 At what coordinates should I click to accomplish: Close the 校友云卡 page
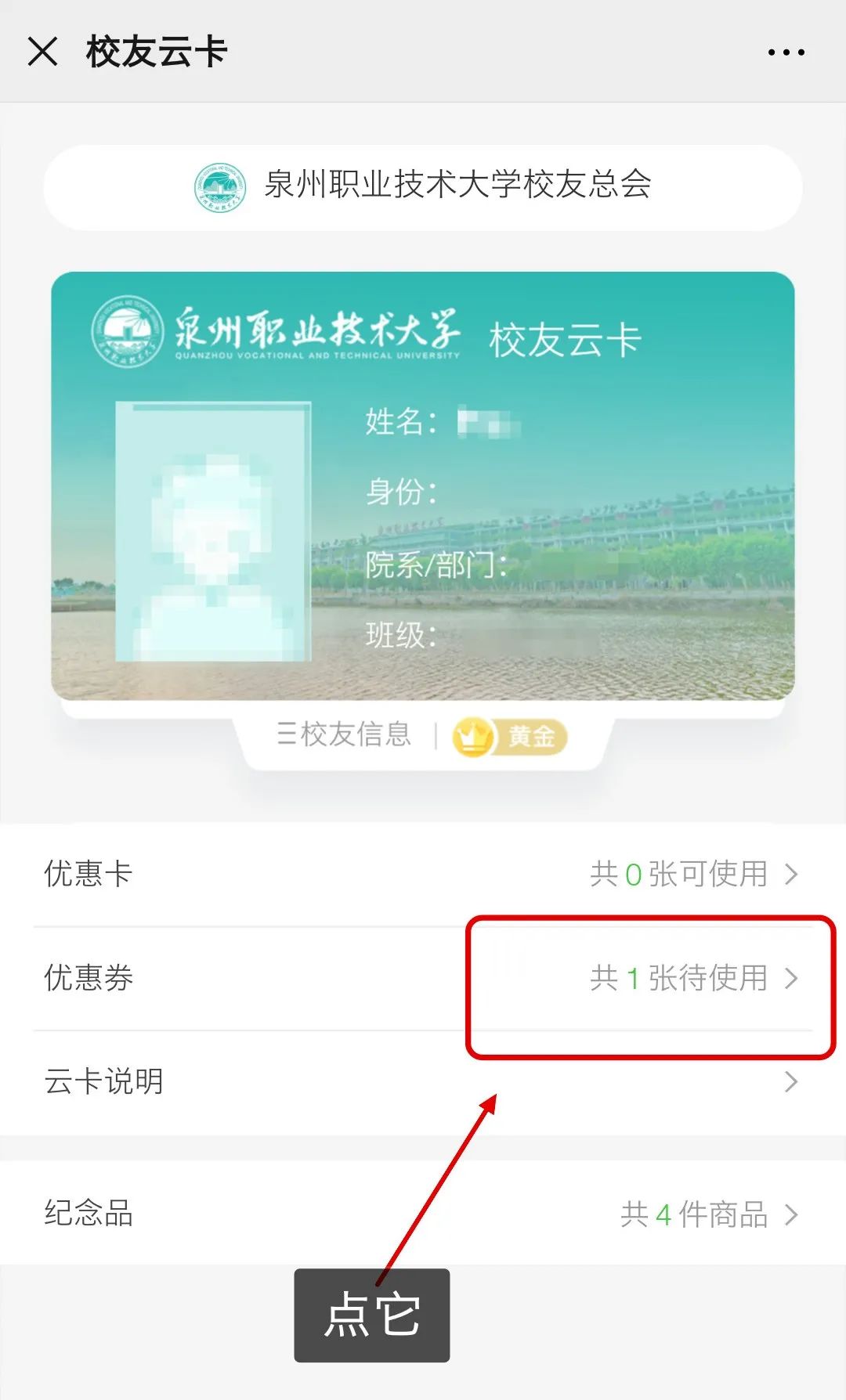pyautogui.click(x=42, y=52)
